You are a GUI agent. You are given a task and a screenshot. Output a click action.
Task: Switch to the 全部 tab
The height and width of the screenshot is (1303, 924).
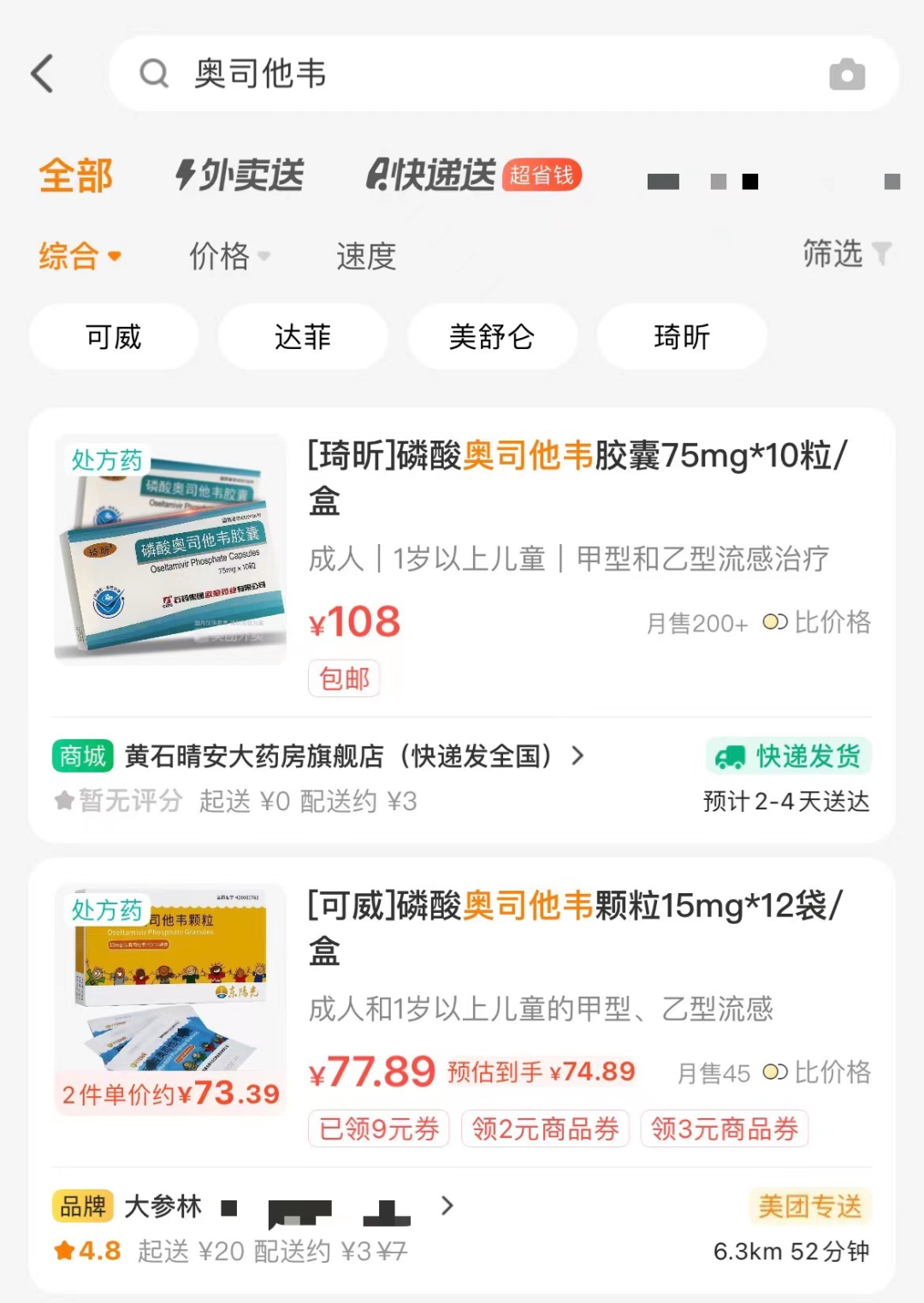click(75, 176)
